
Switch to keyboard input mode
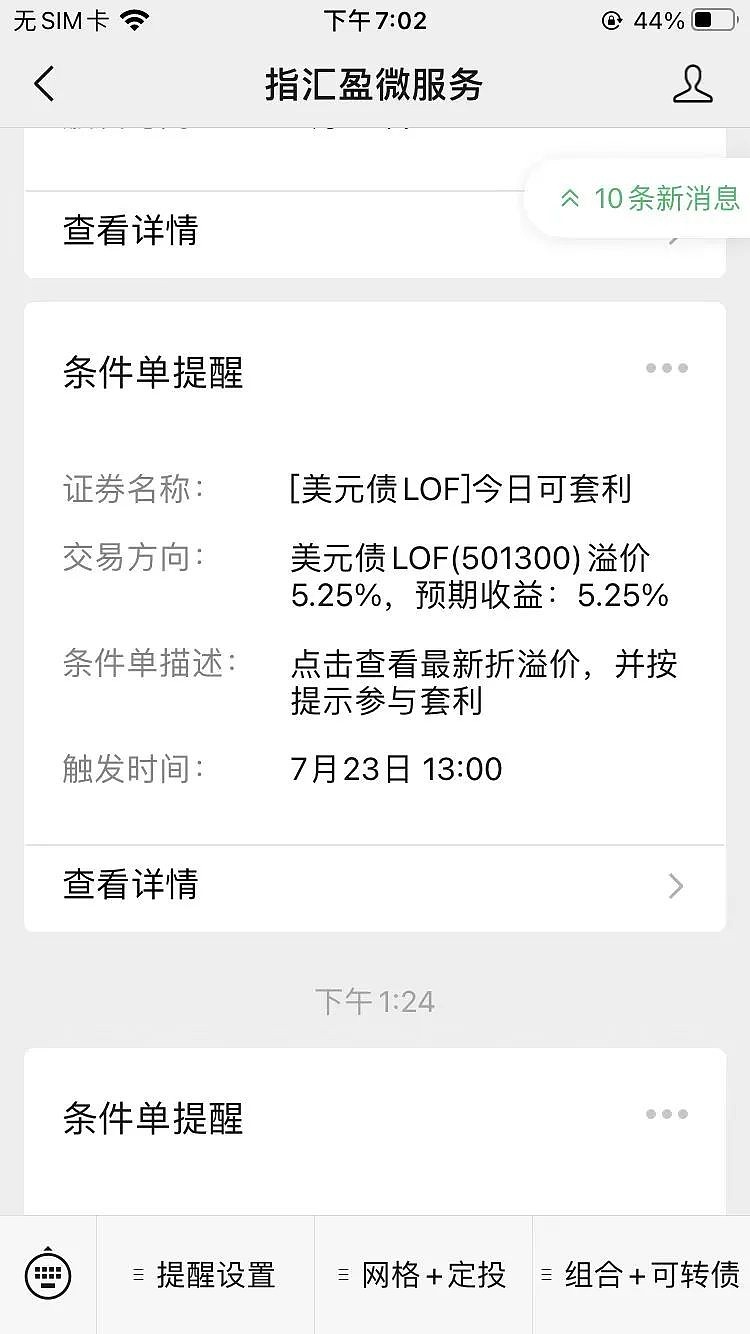pos(48,1275)
